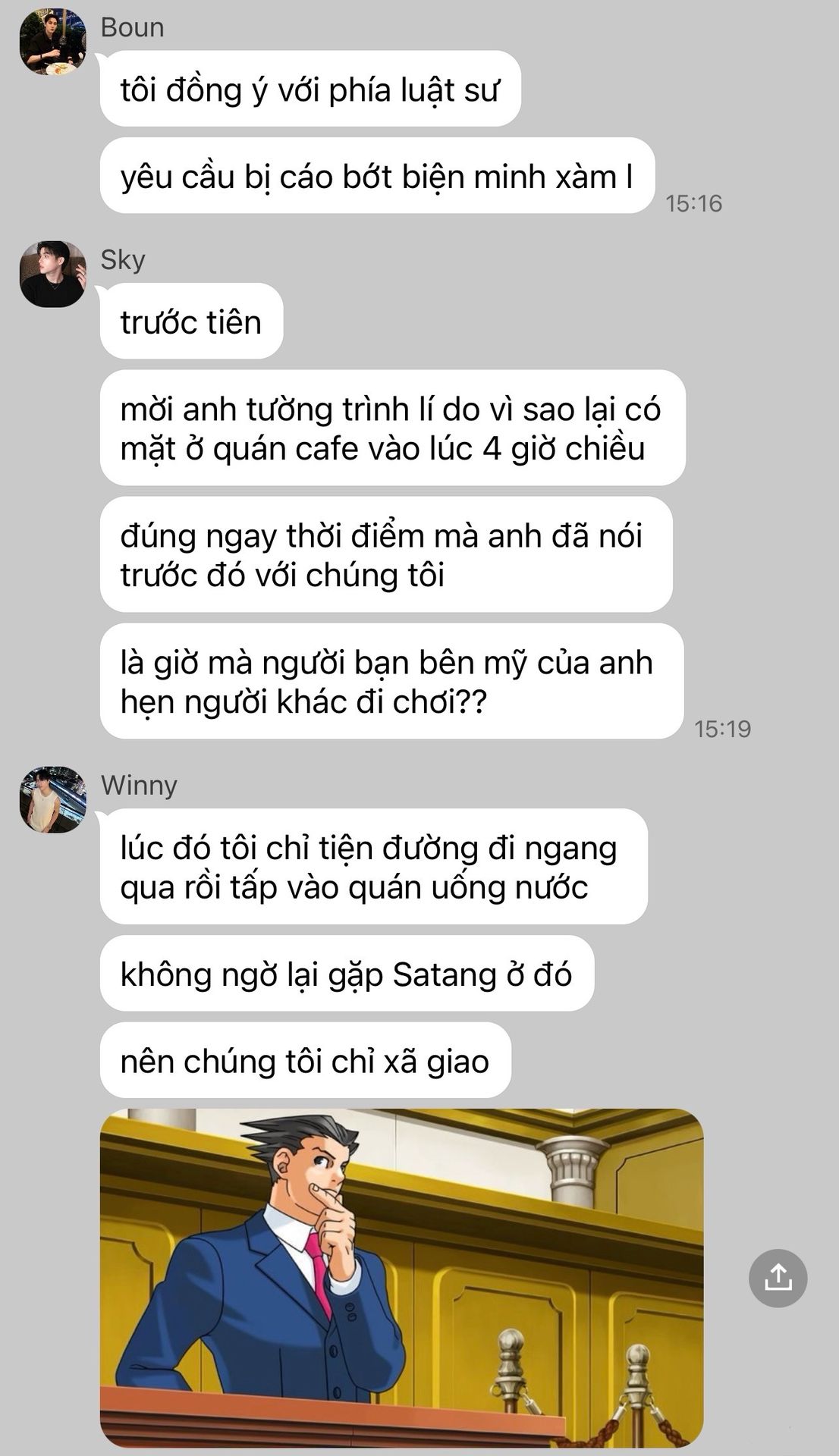Open the lawyer picture sent by Winny
The height and width of the screenshot is (1456, 839).
pos(401,1277)
